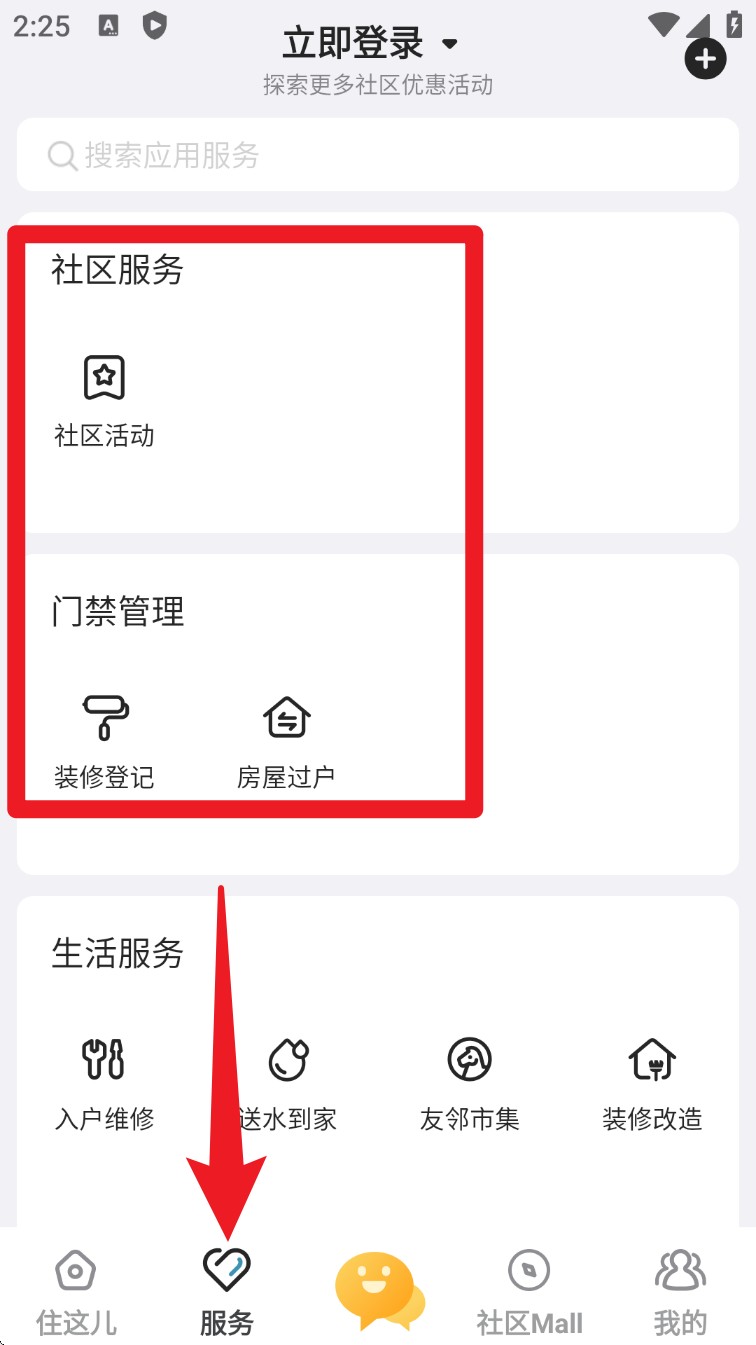Tap the plus add icon
The image size is (756, 1345).
[705, 59]
